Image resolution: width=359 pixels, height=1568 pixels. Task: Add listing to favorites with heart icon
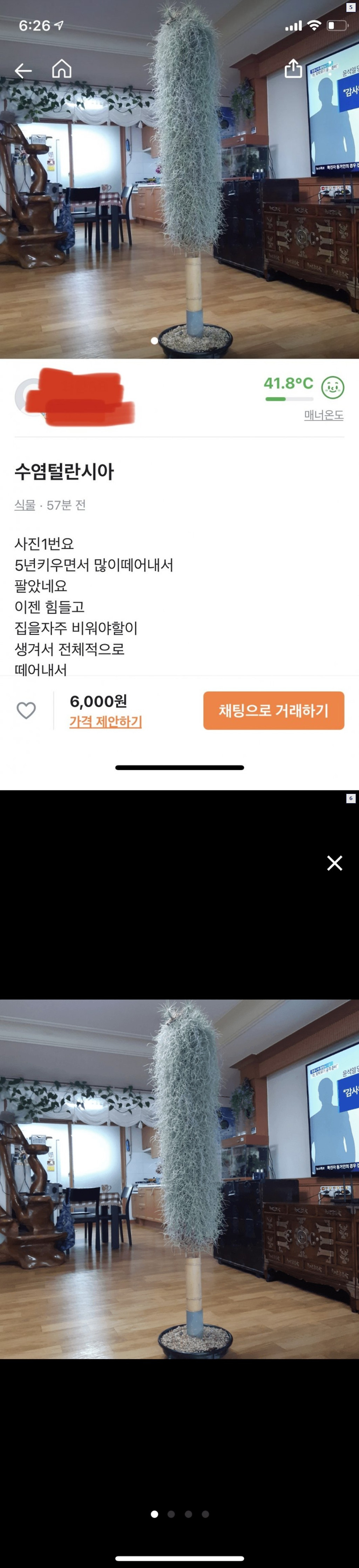click(x=26, y=710)
